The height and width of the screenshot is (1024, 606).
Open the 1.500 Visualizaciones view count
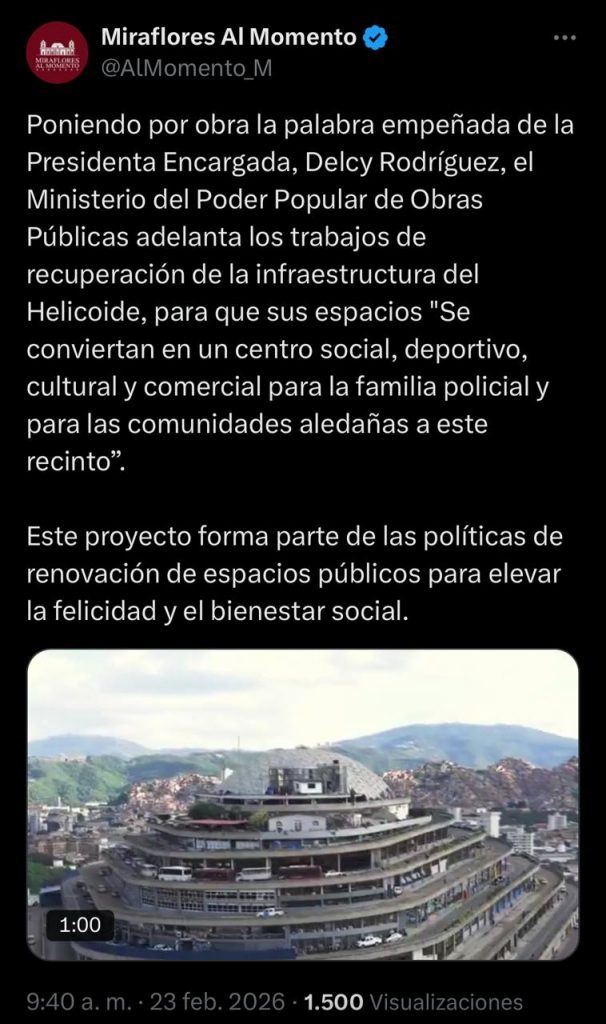click(413, 1001)
